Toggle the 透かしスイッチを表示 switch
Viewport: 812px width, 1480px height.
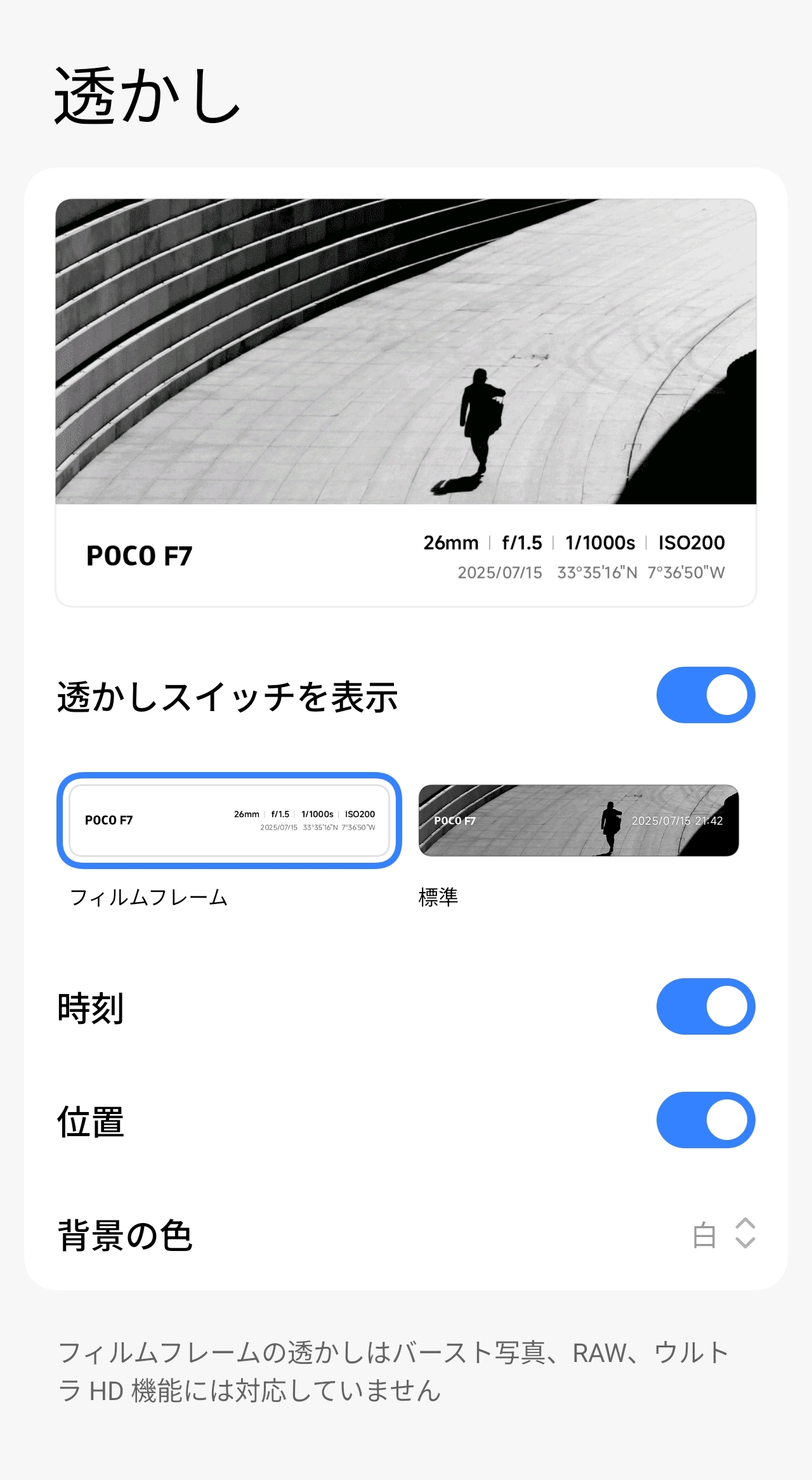coord(705,695)
